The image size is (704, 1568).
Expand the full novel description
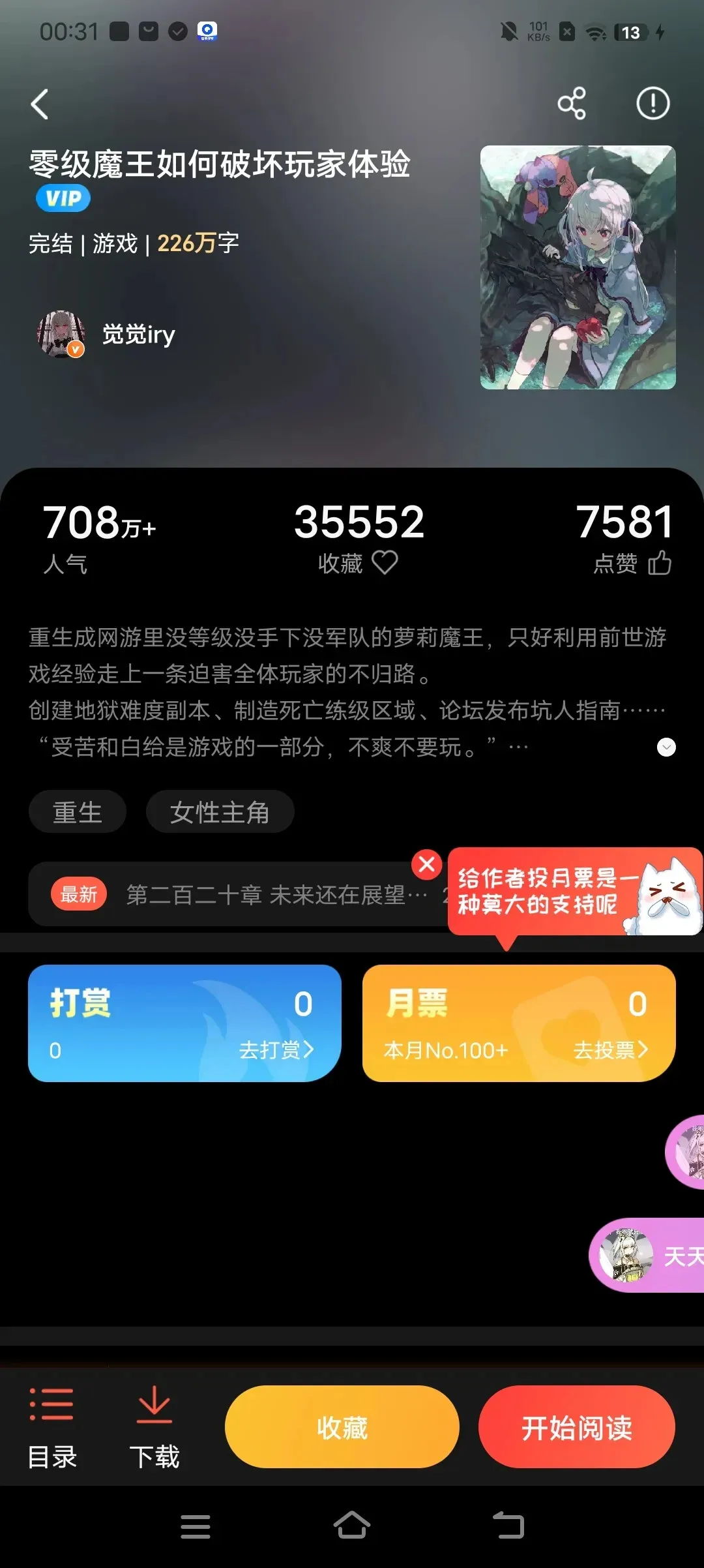(x=666, y=747)
